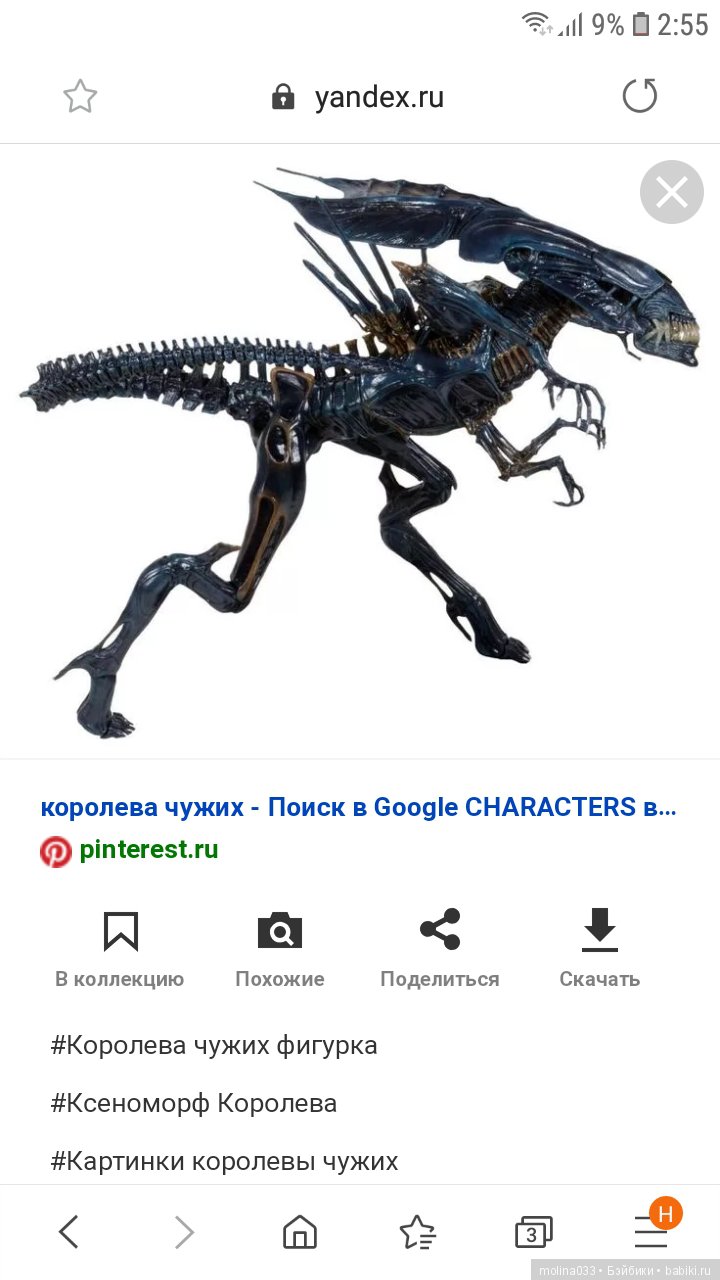
Task: Select hashtag Королева чужих фигурка
Action: coord(214,1046)
